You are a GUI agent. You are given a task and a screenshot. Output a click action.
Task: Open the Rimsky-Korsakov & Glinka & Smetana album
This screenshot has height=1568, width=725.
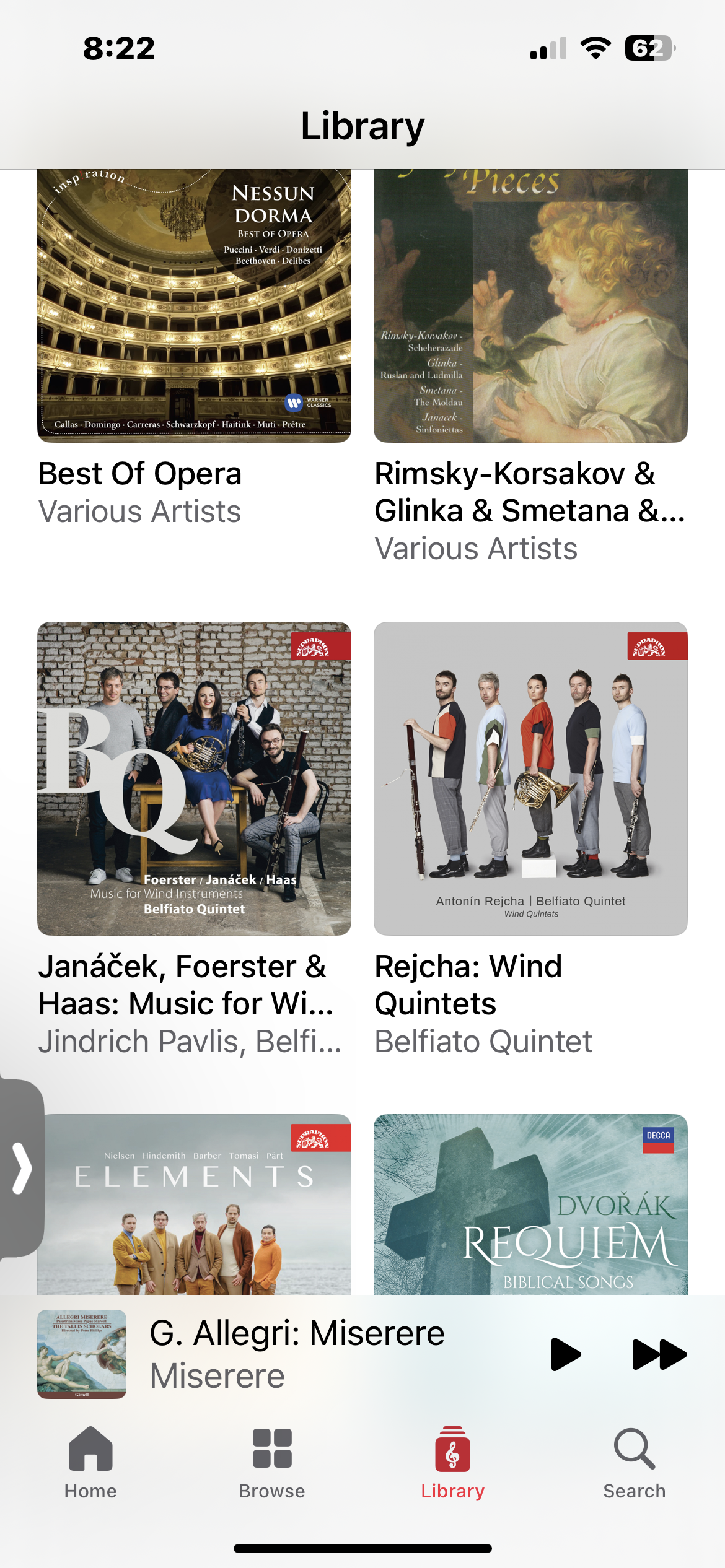[530, 306]
